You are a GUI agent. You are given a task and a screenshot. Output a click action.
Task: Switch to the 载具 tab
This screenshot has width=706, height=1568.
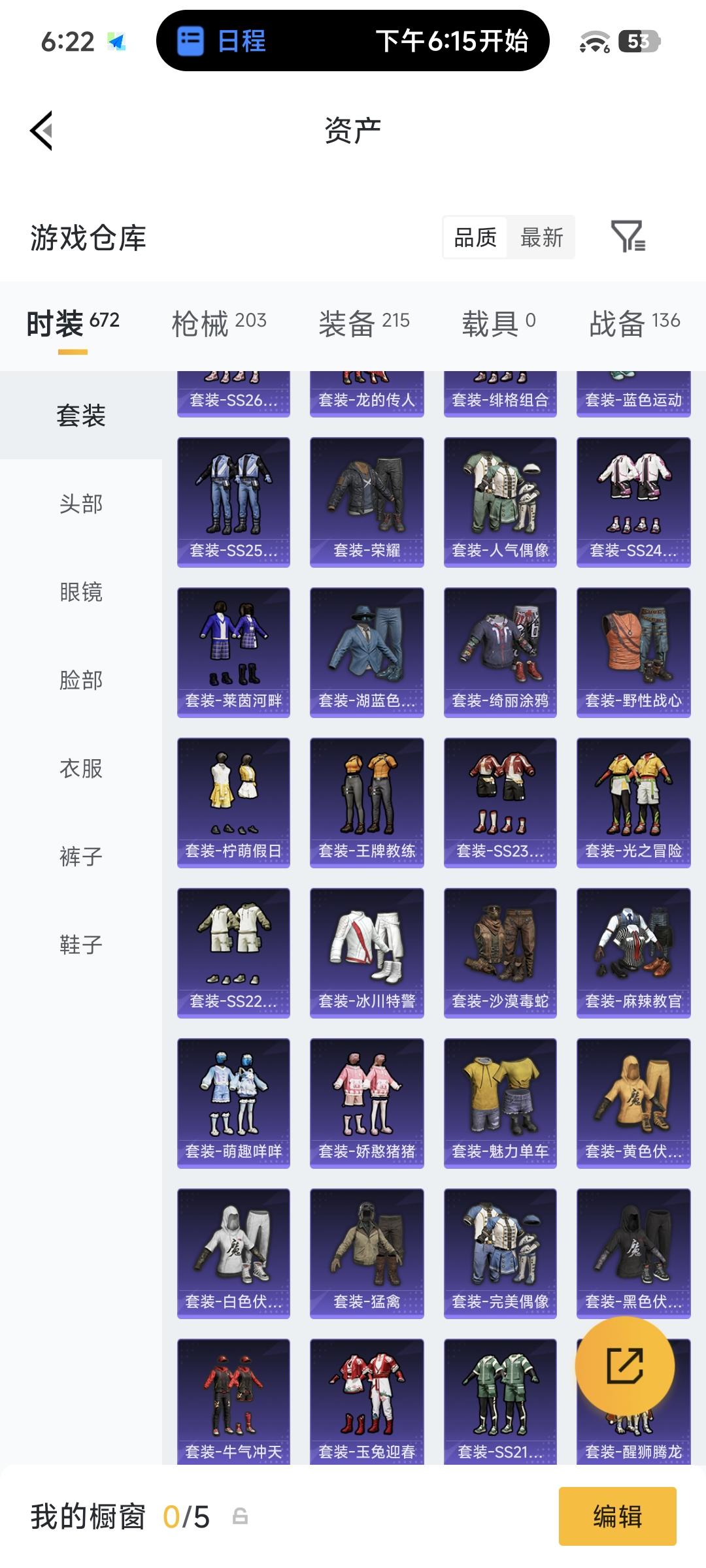point(499,323)
